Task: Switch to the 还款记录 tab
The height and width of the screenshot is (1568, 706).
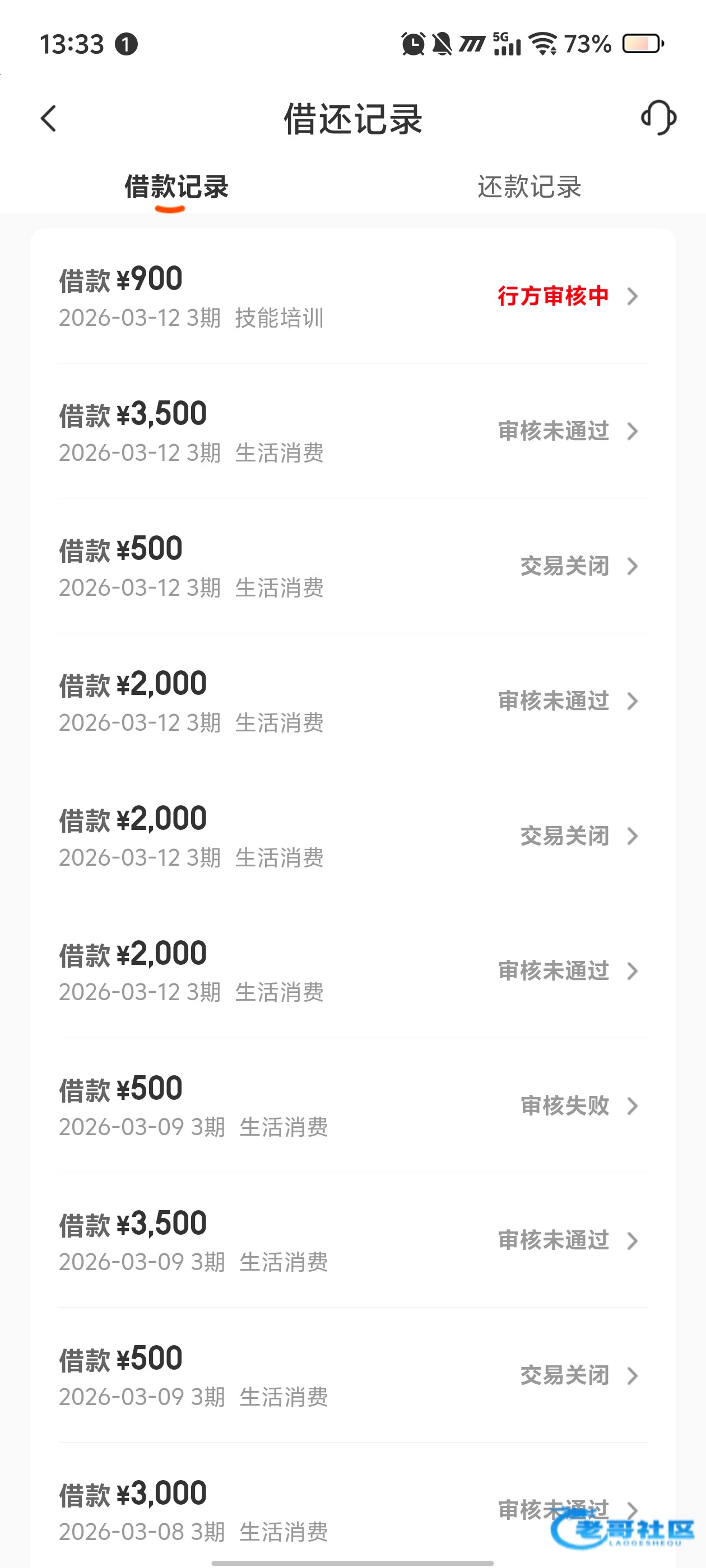Action: [x=529, y=187]
